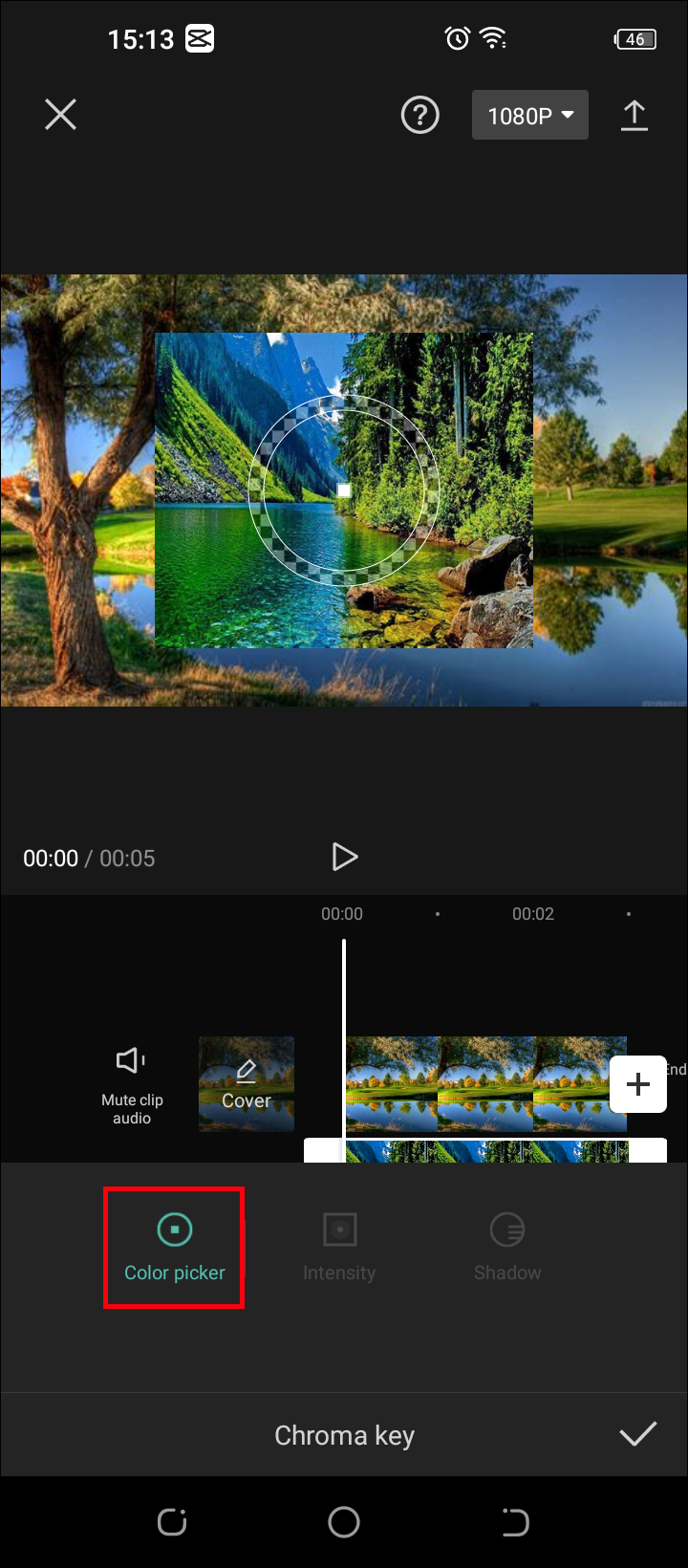
Task: Choose the Shadow option
Action: point(507,1247)
